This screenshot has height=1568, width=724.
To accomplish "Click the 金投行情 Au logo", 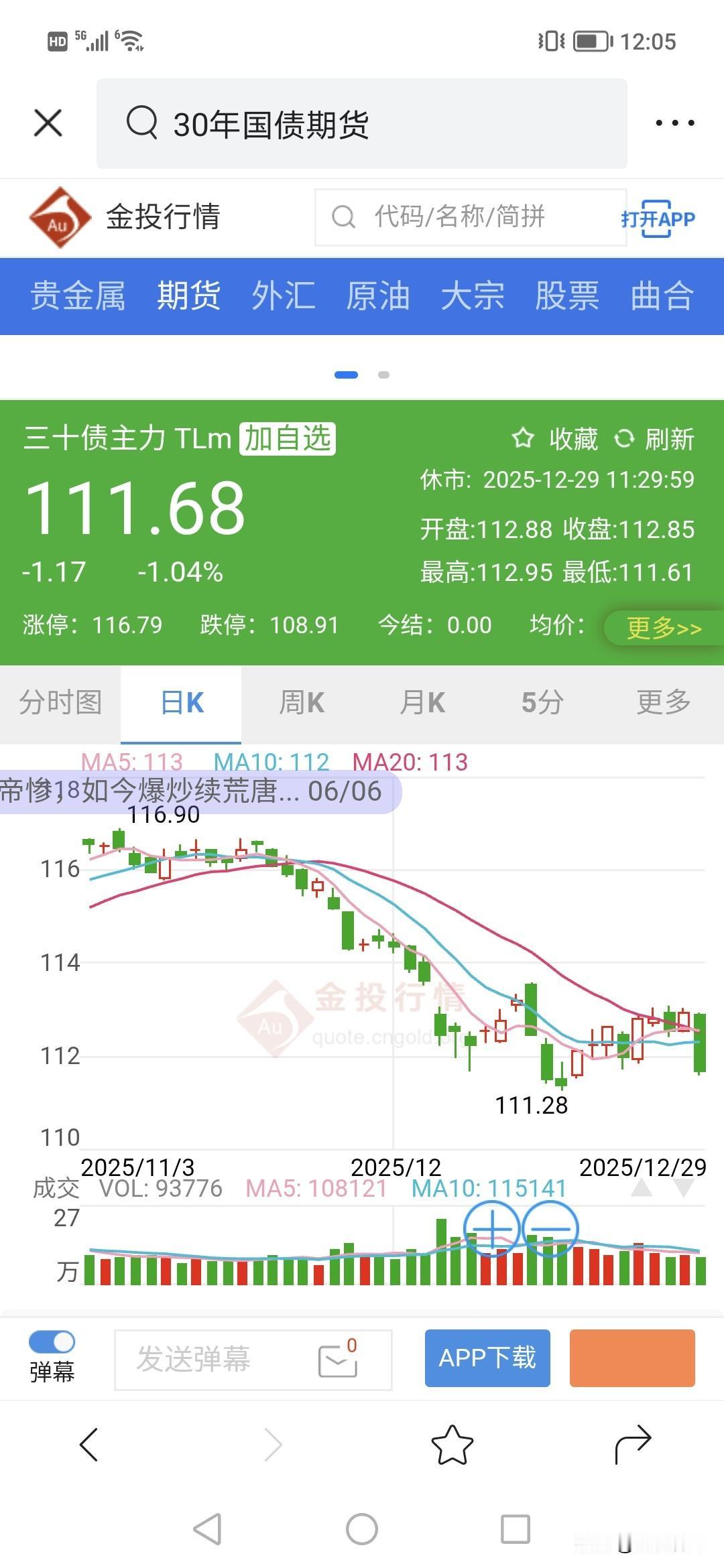I will coord(60,216).
